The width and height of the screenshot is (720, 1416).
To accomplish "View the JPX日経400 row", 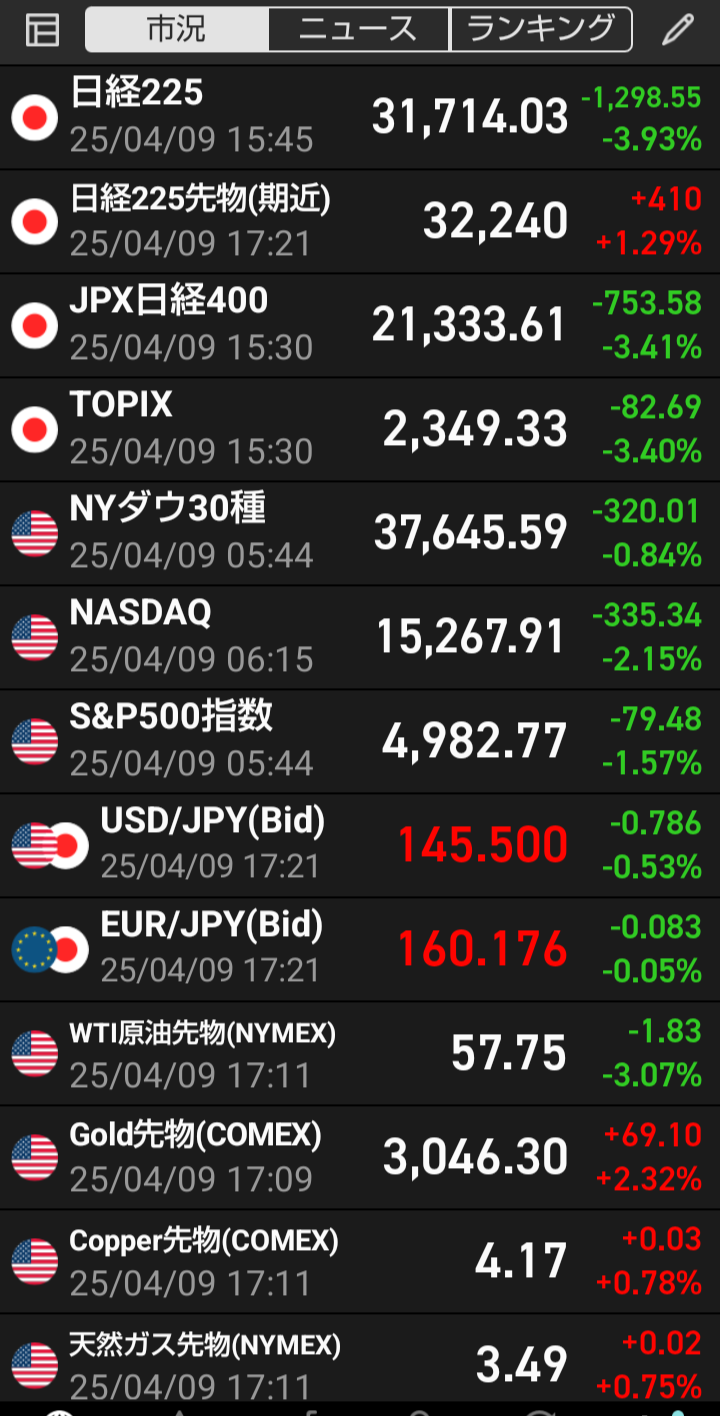I will pyautogui.click(x=360, y=326).
